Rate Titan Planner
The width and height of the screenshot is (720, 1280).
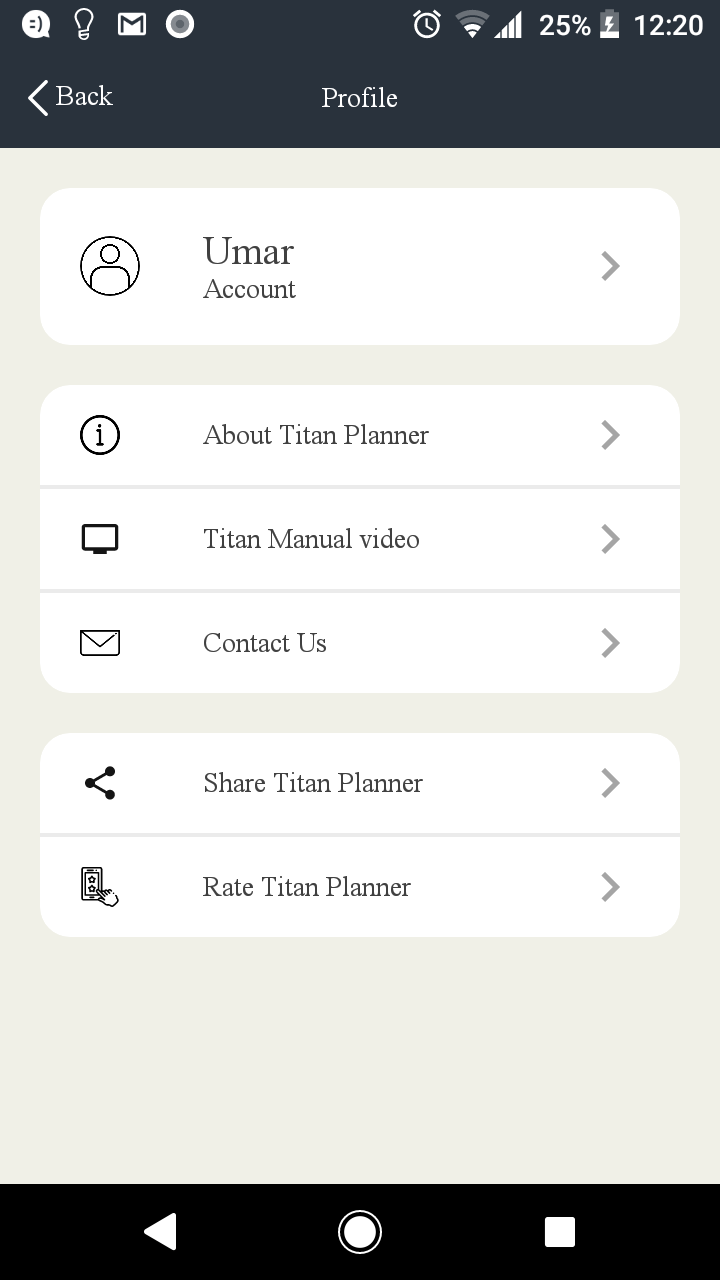359,887
